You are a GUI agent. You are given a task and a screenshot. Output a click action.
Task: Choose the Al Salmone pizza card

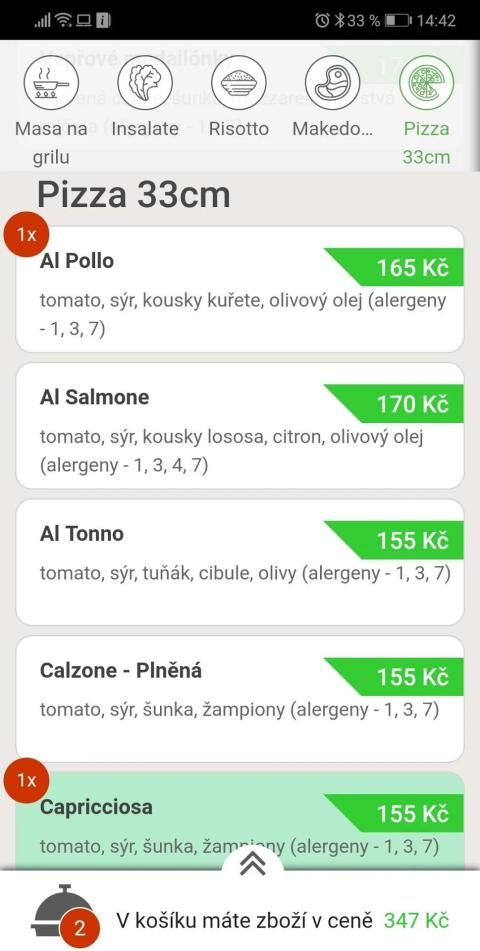tap(240, 425)
